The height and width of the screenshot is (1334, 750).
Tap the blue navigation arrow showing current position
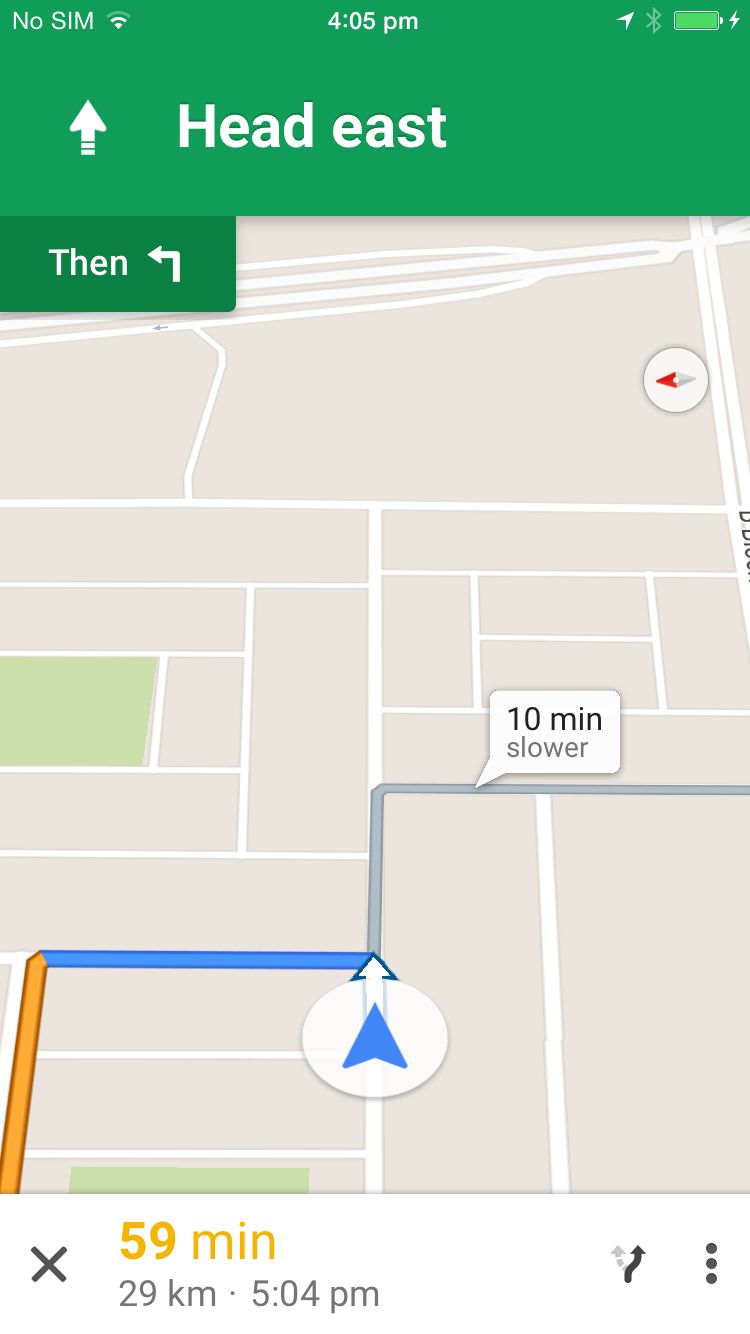coord(375,1037)
